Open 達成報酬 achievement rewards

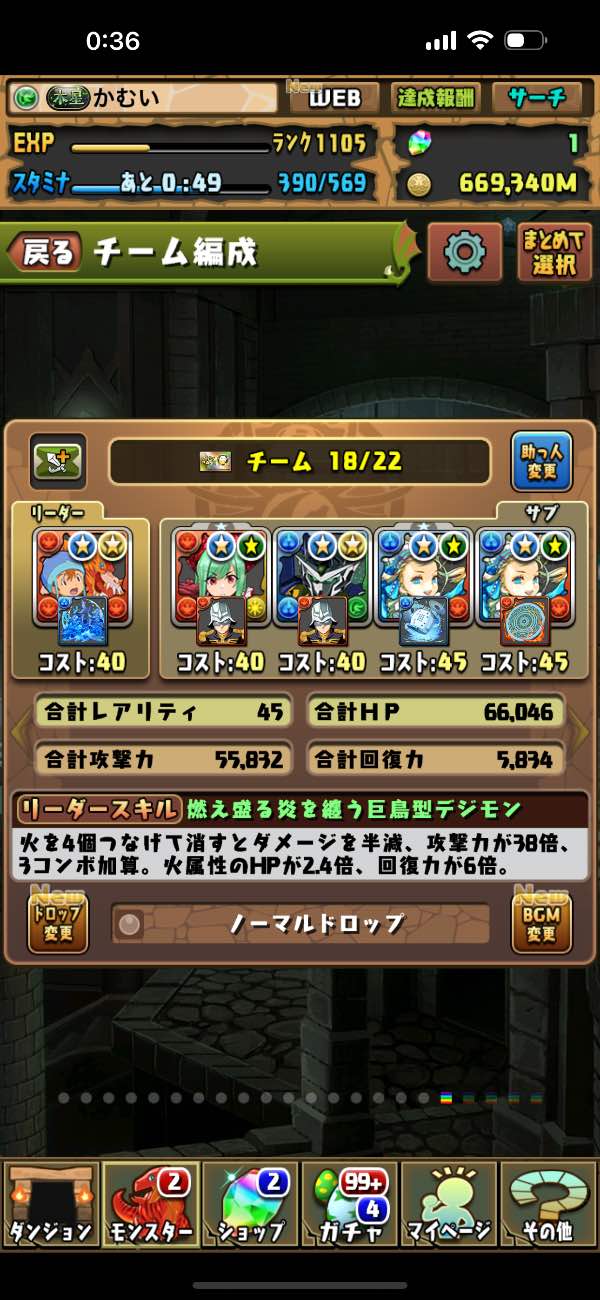pos(435,97)
